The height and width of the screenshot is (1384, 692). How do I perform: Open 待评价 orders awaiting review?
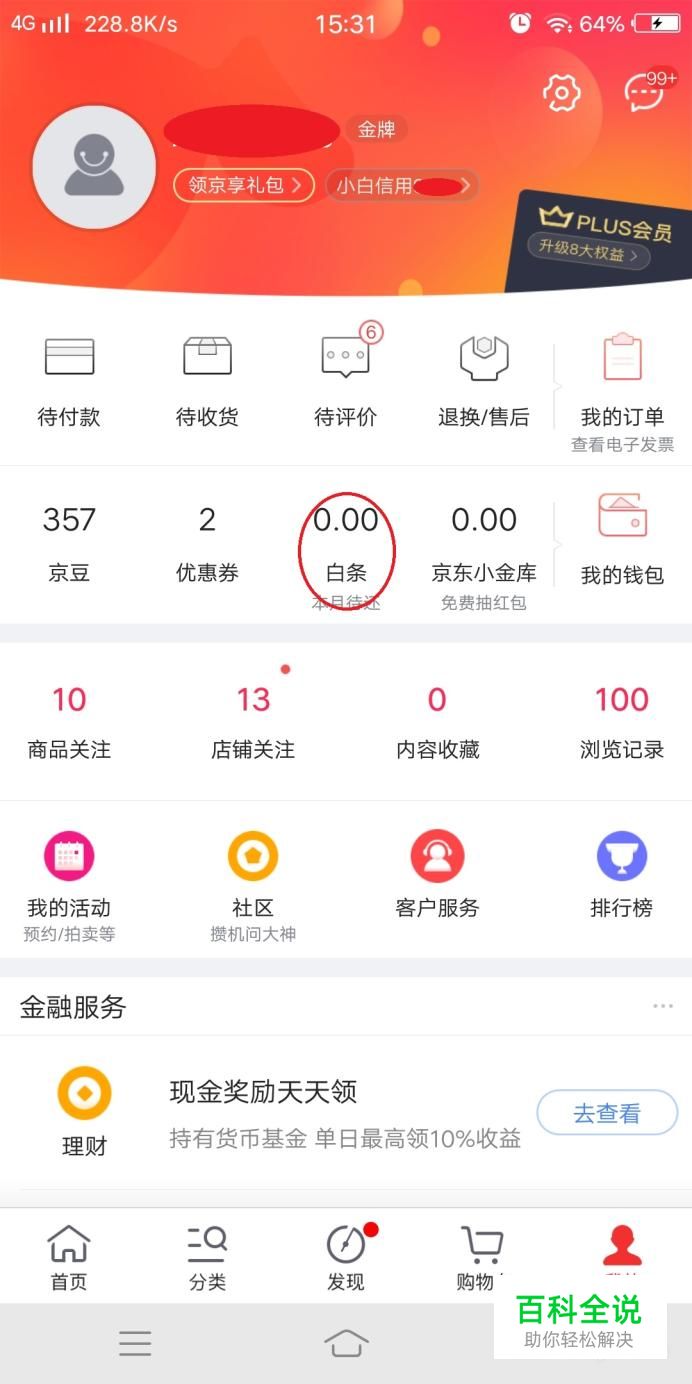tap(346, 380)
